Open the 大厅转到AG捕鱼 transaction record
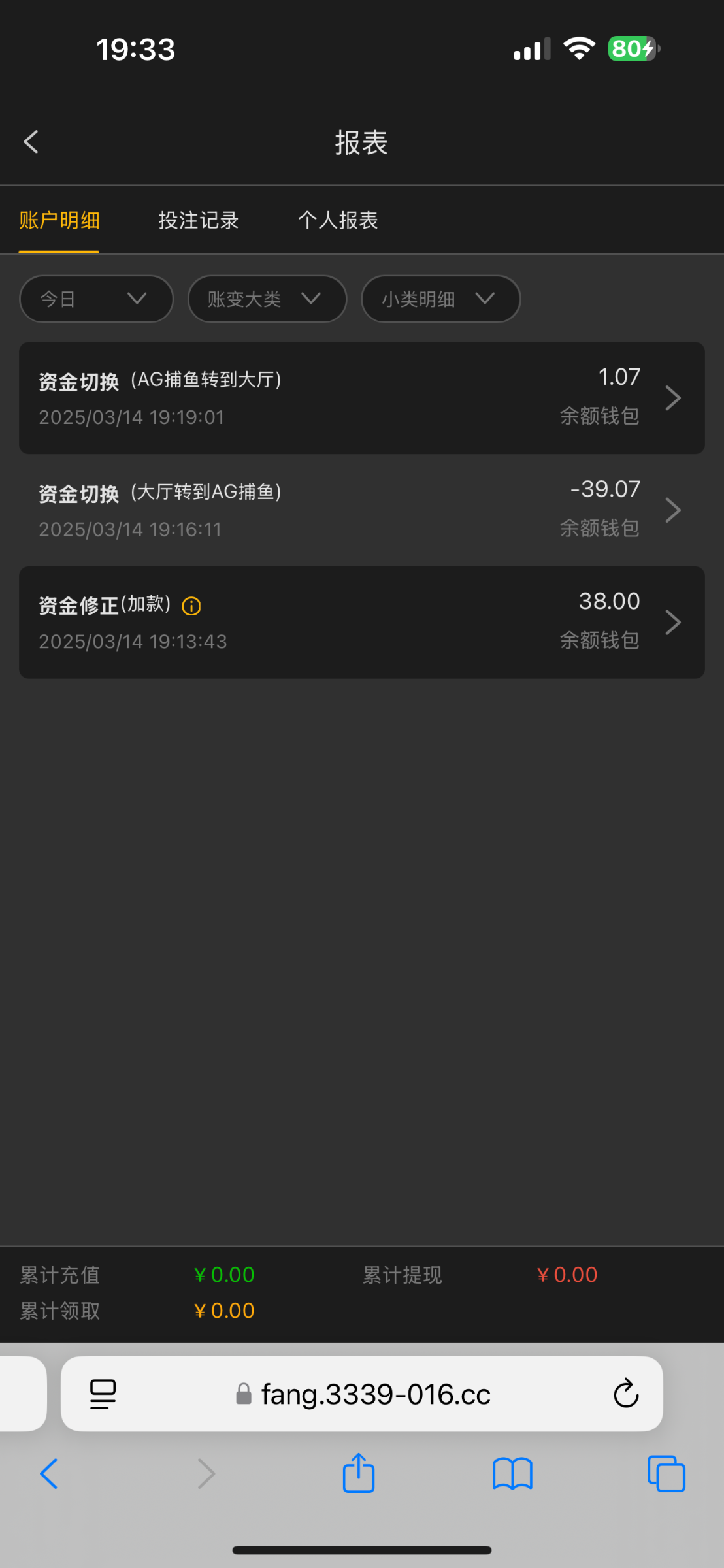724x1568 pixels. (x=361, y=510)
